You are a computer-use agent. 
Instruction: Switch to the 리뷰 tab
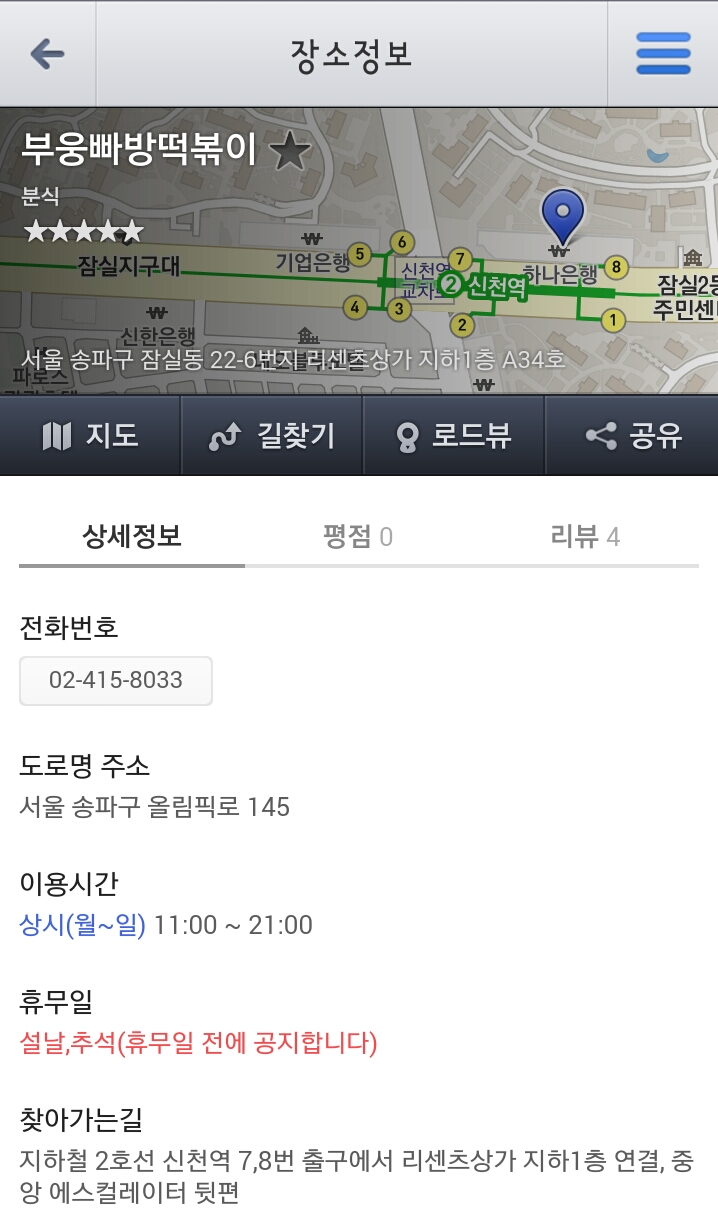585,537
